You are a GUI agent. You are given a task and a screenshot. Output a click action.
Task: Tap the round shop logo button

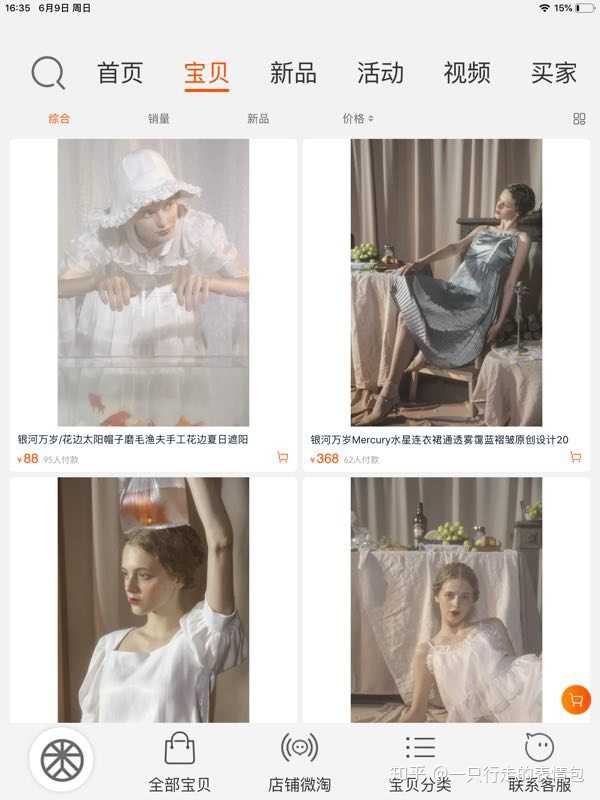click(x=61, y=760)
